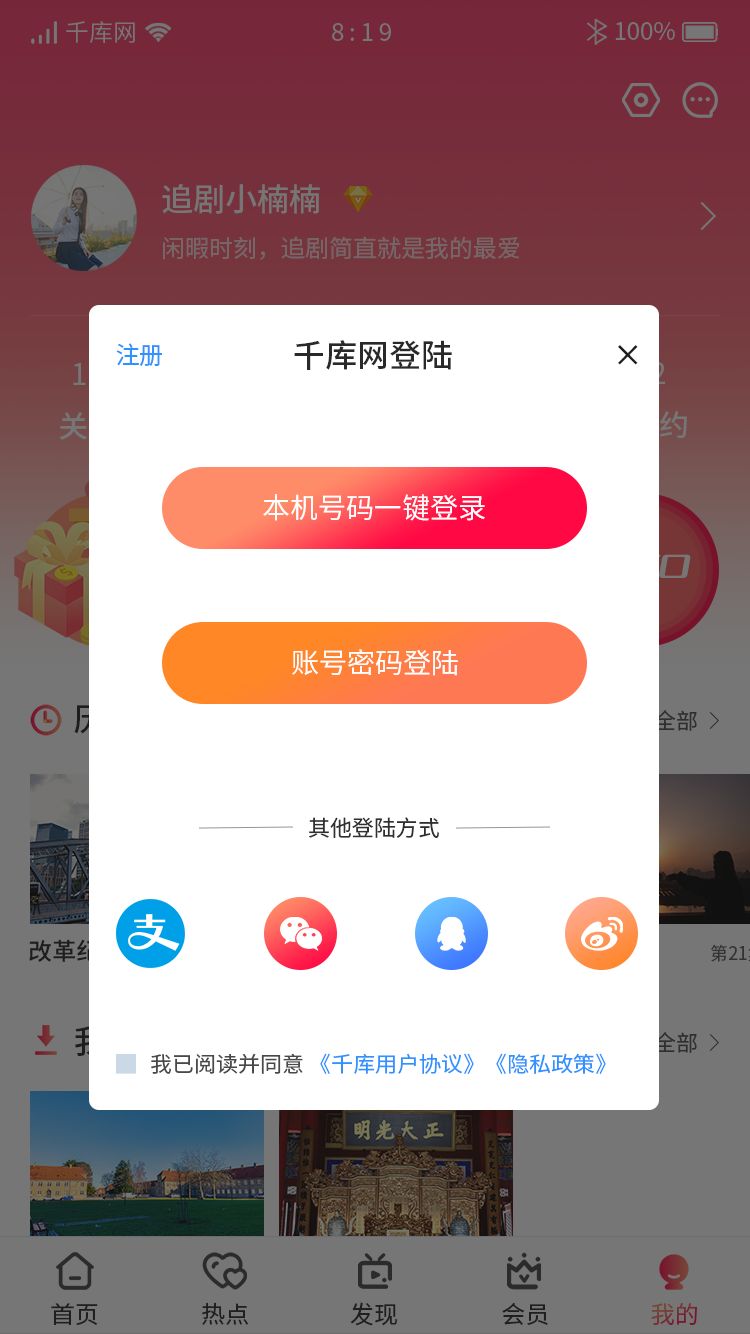The image size is (750, 1334).
Task: Log in with Weibo
Action: (601, 933)
